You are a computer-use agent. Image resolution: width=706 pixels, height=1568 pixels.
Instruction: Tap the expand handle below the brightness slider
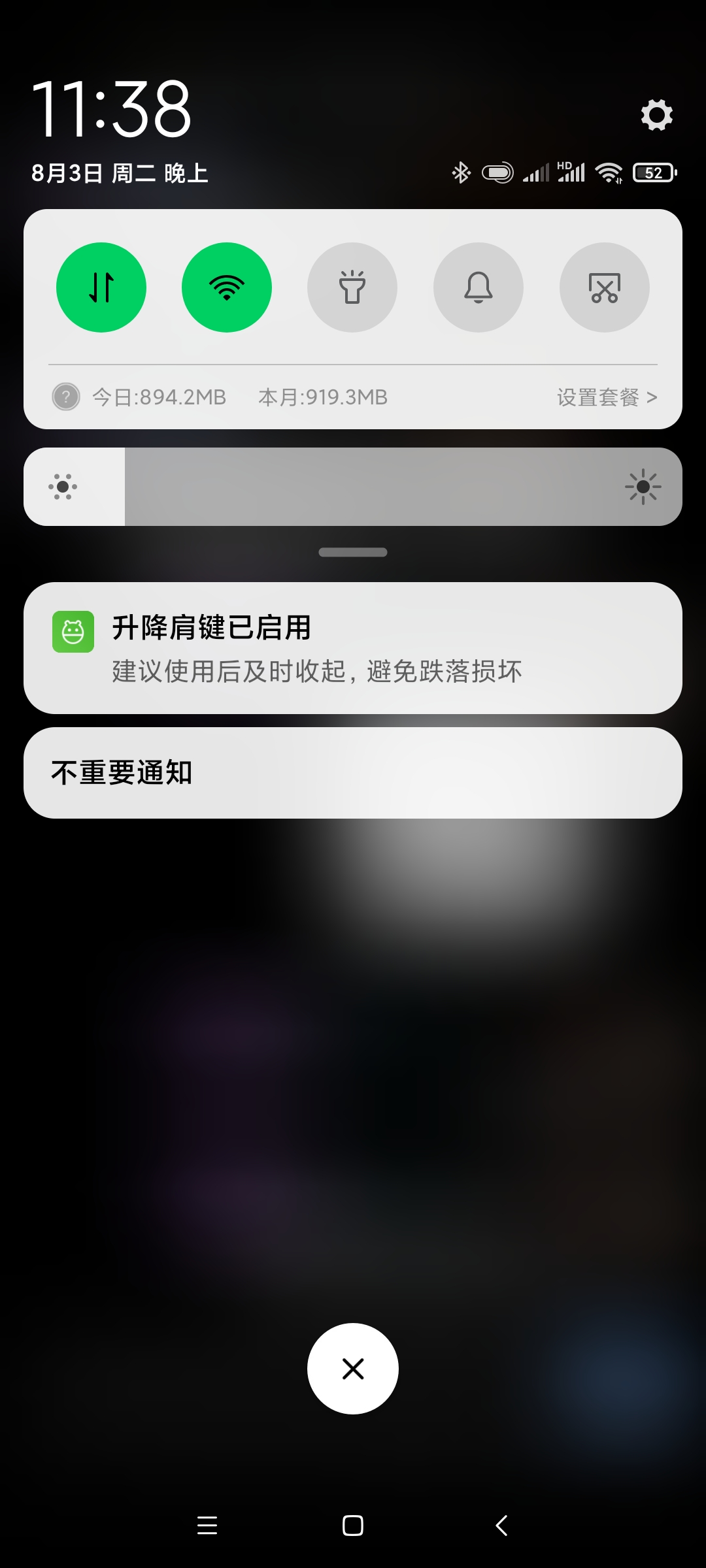pos(353,552)
